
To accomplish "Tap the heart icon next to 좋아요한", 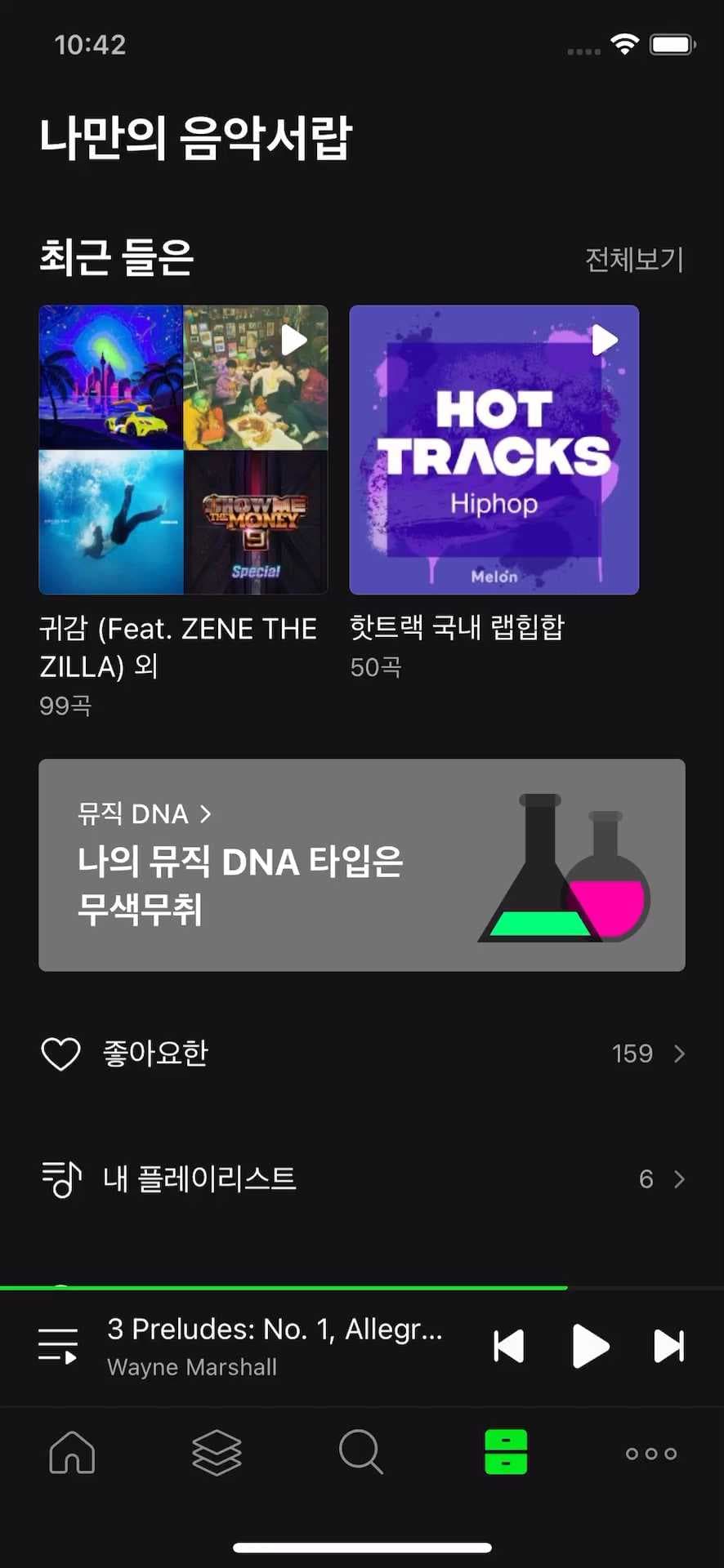I will pyautogui.click(x=60, y=1053).
